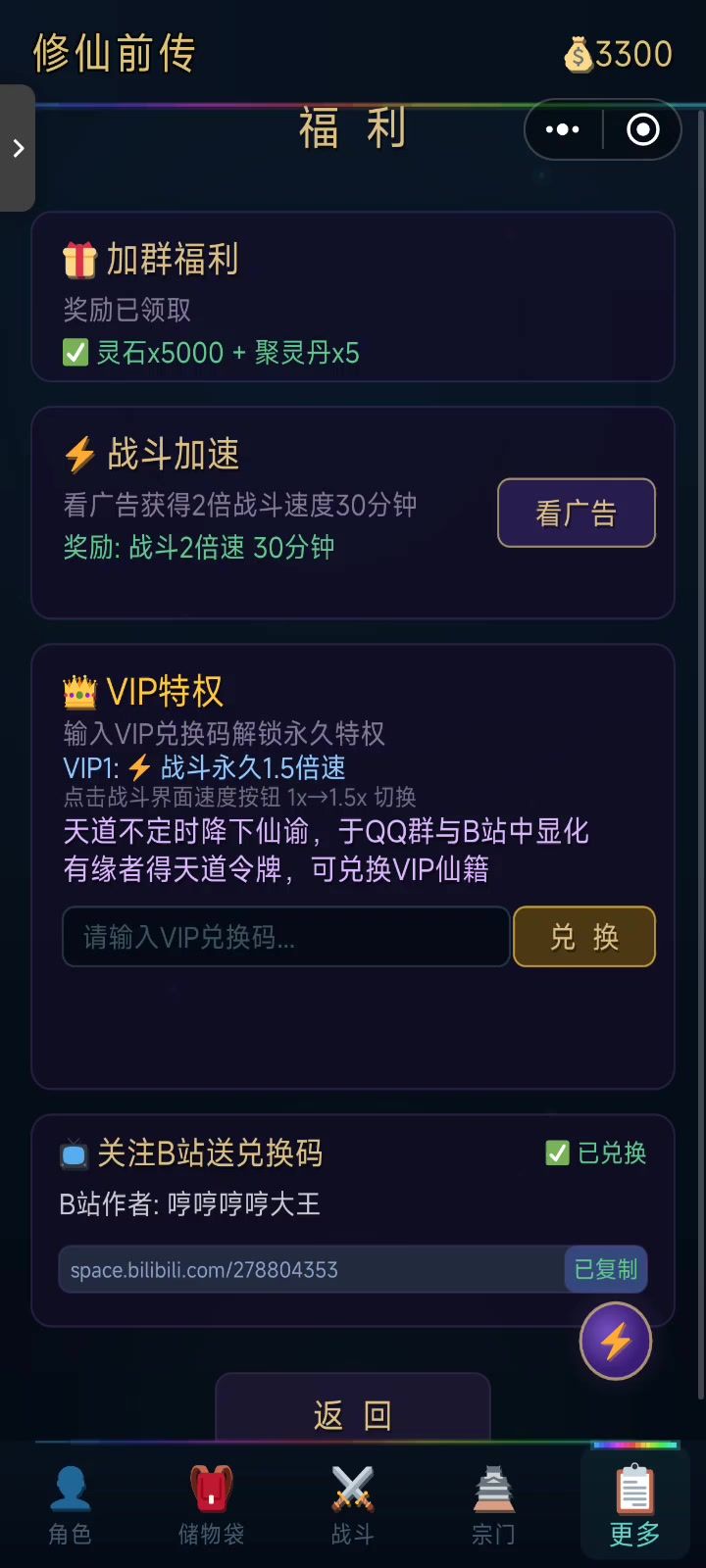Tap 看广告 to get battle speed boost

pyautogui.click(x=577, y=513)
